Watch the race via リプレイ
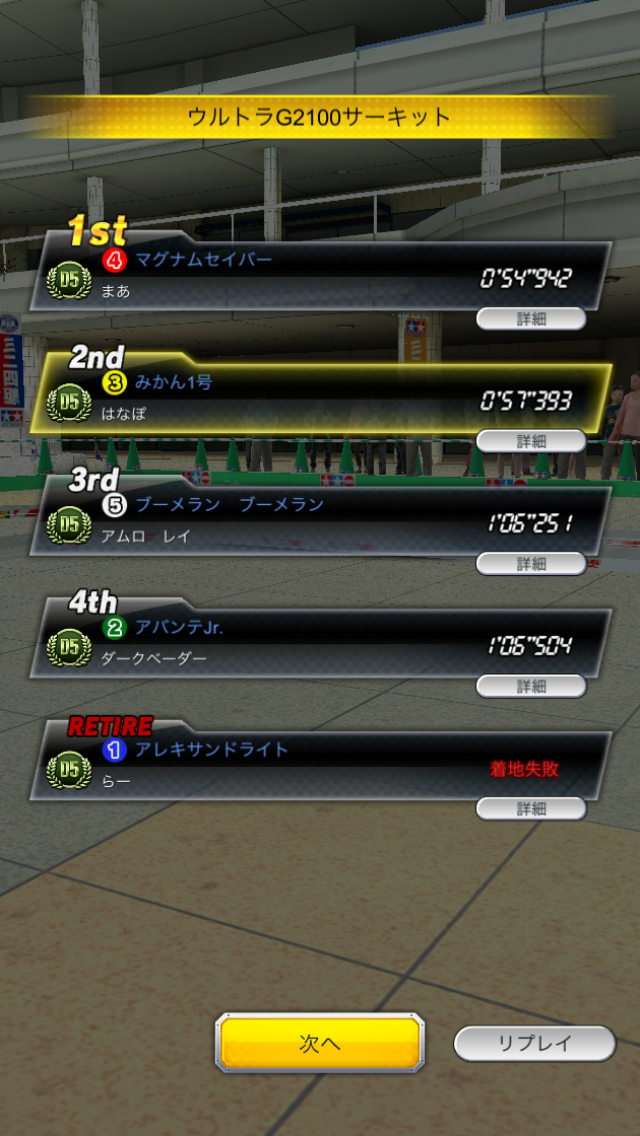640x1136 pixels. click(x=535, y=1043)
